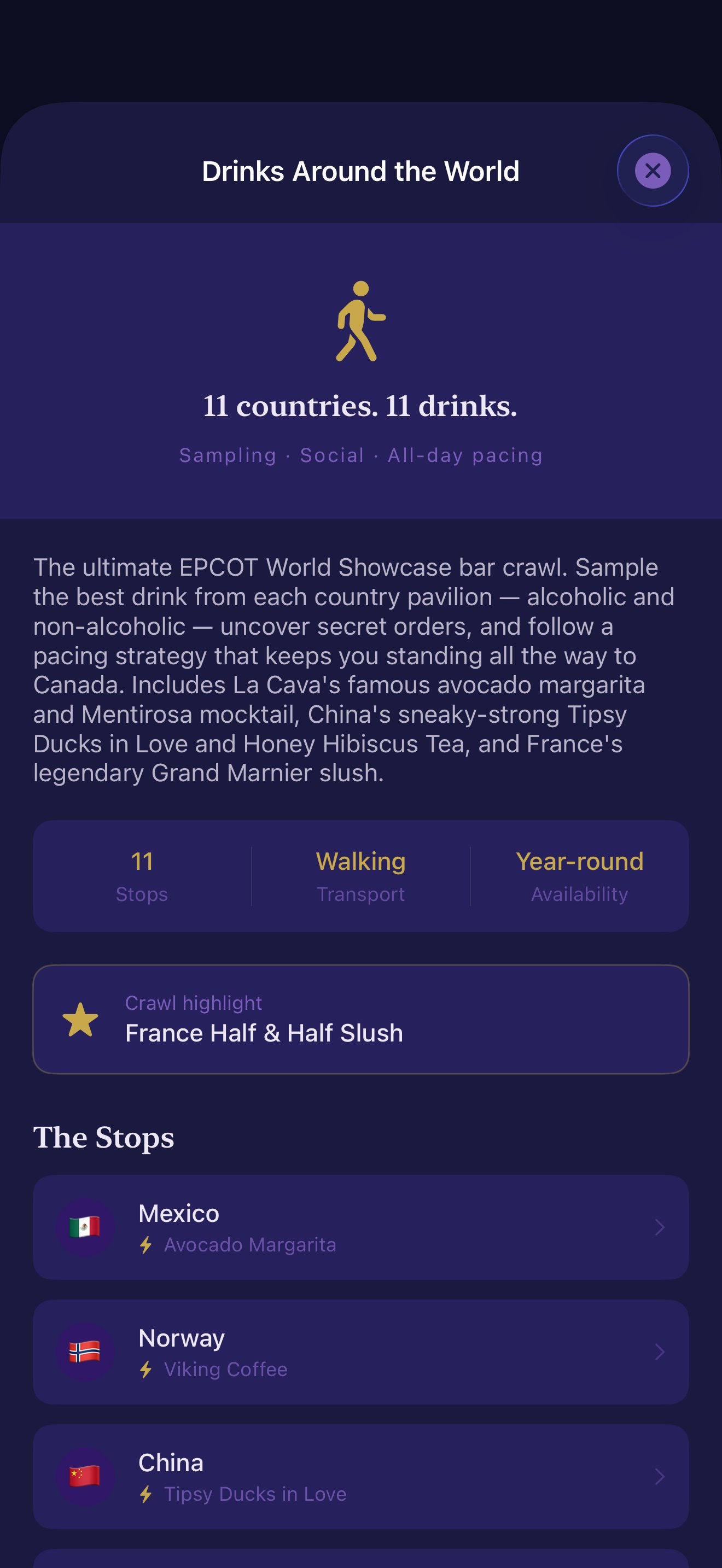Close the Drinks Around the World sheet
The height and width of the screenshot is (1568, 722).
(653, 171)
